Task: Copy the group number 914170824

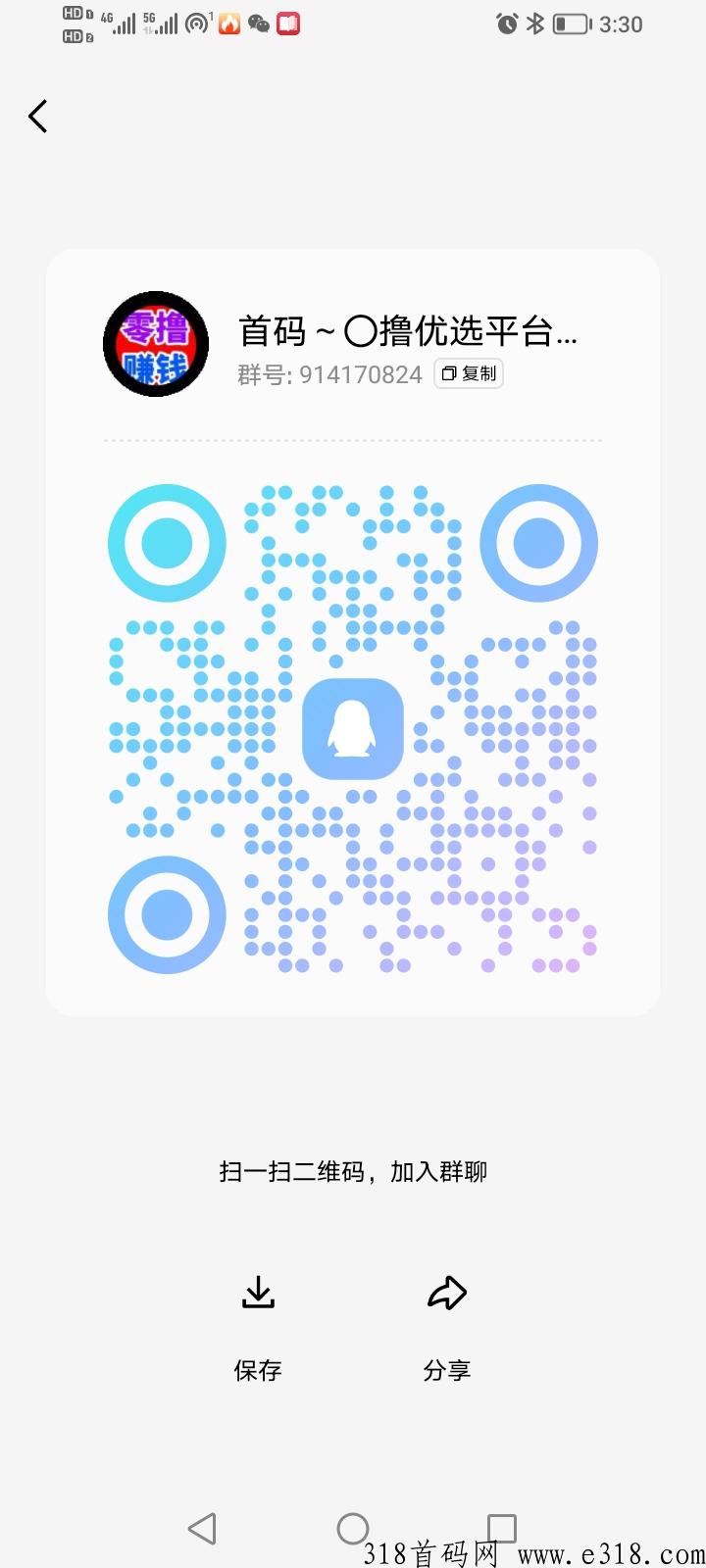Action: pos(469,373)
